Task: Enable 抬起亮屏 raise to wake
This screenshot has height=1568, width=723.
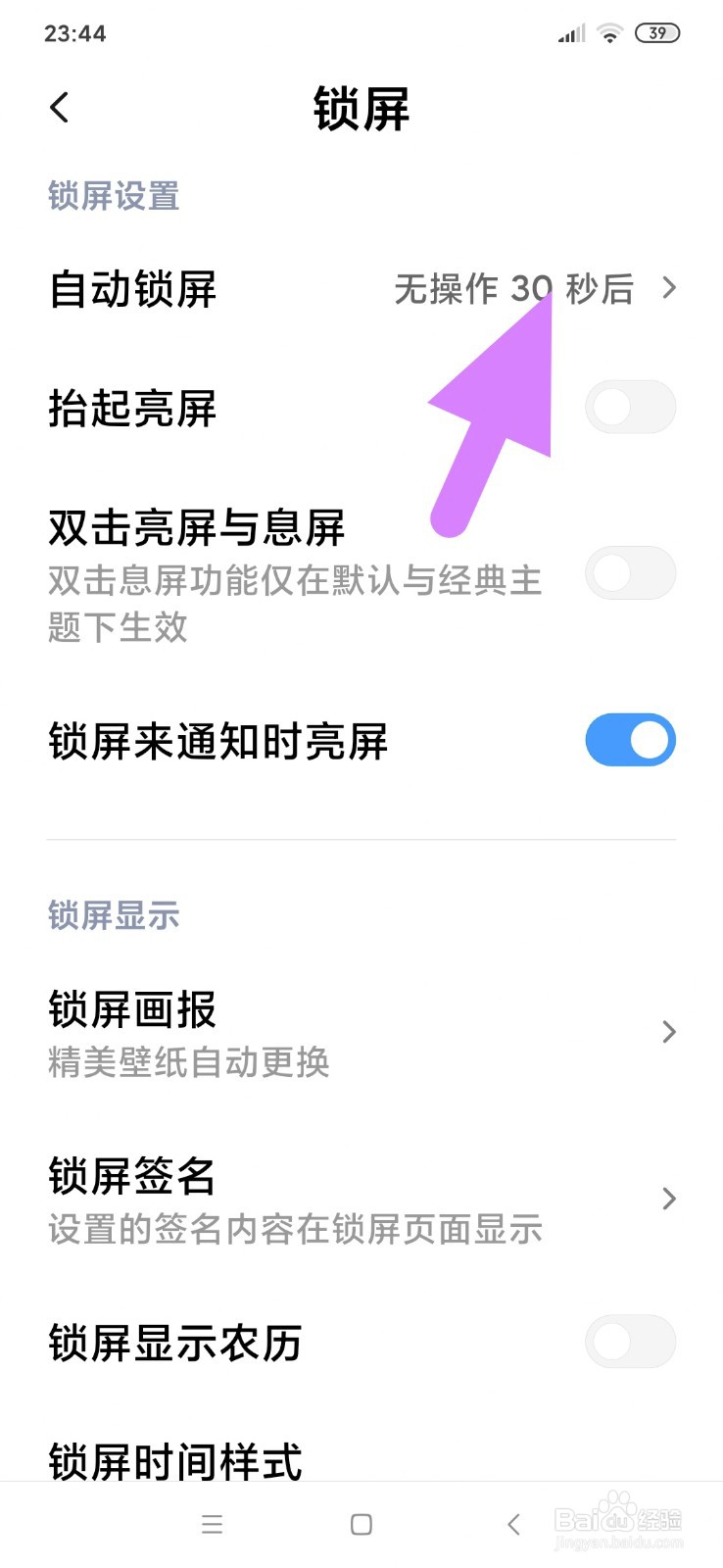Action: tap(630, 406)
